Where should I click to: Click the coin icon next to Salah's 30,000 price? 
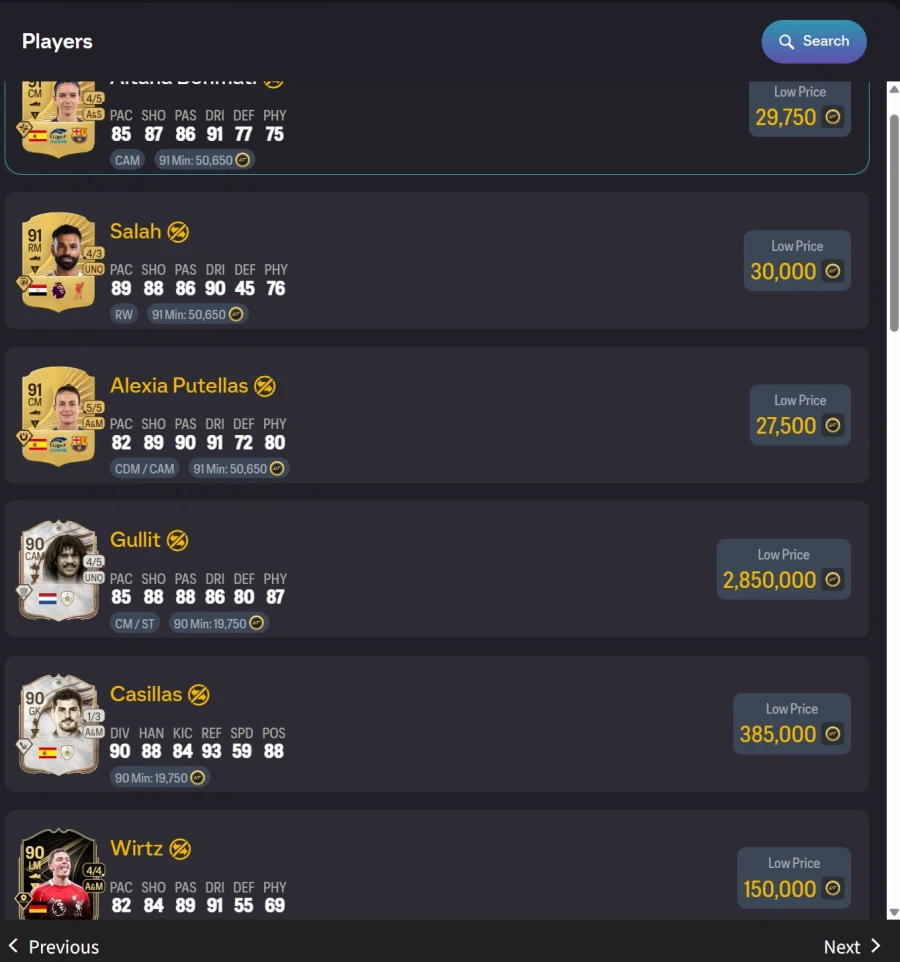[833, 271]
